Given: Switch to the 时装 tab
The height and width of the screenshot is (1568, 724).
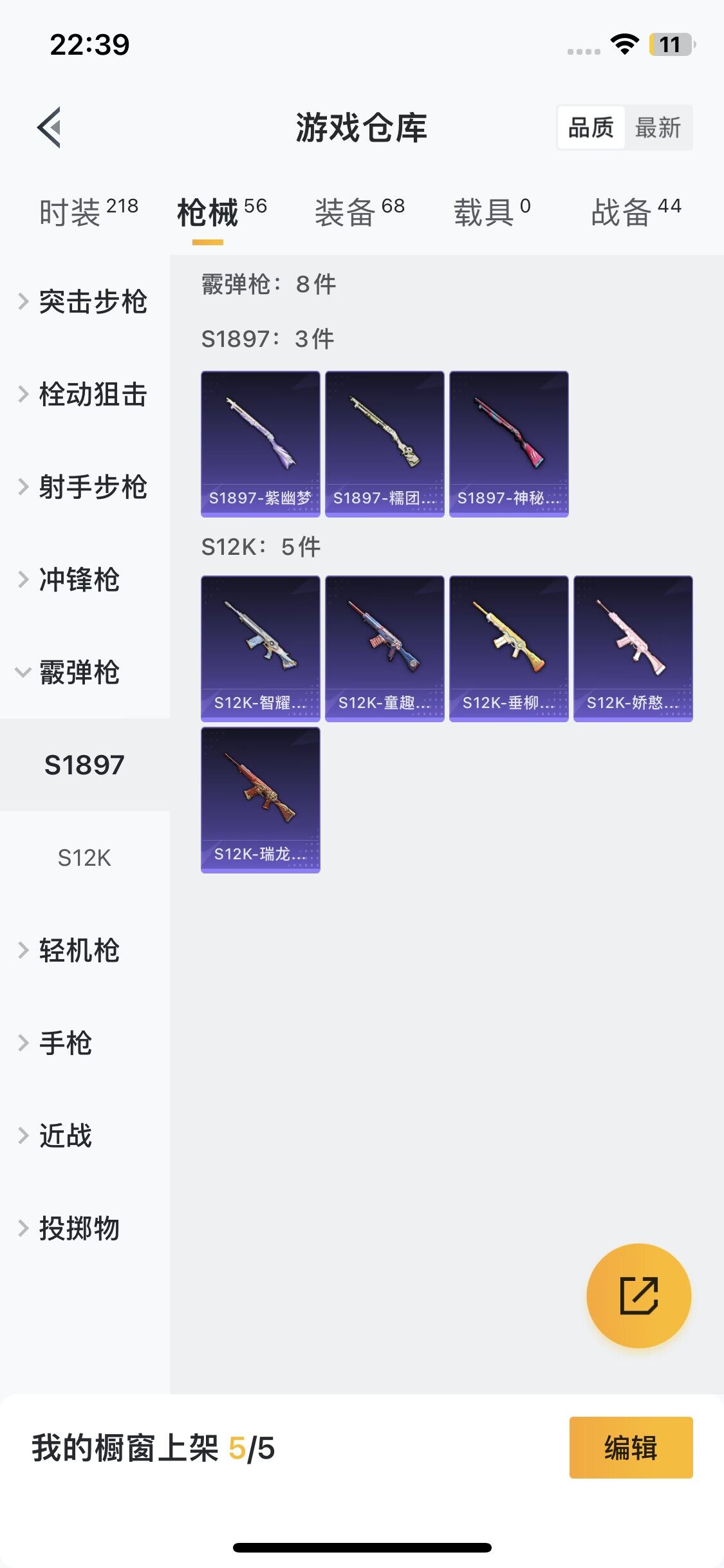Looking at the screenshot, I should (x=88, y=212).
